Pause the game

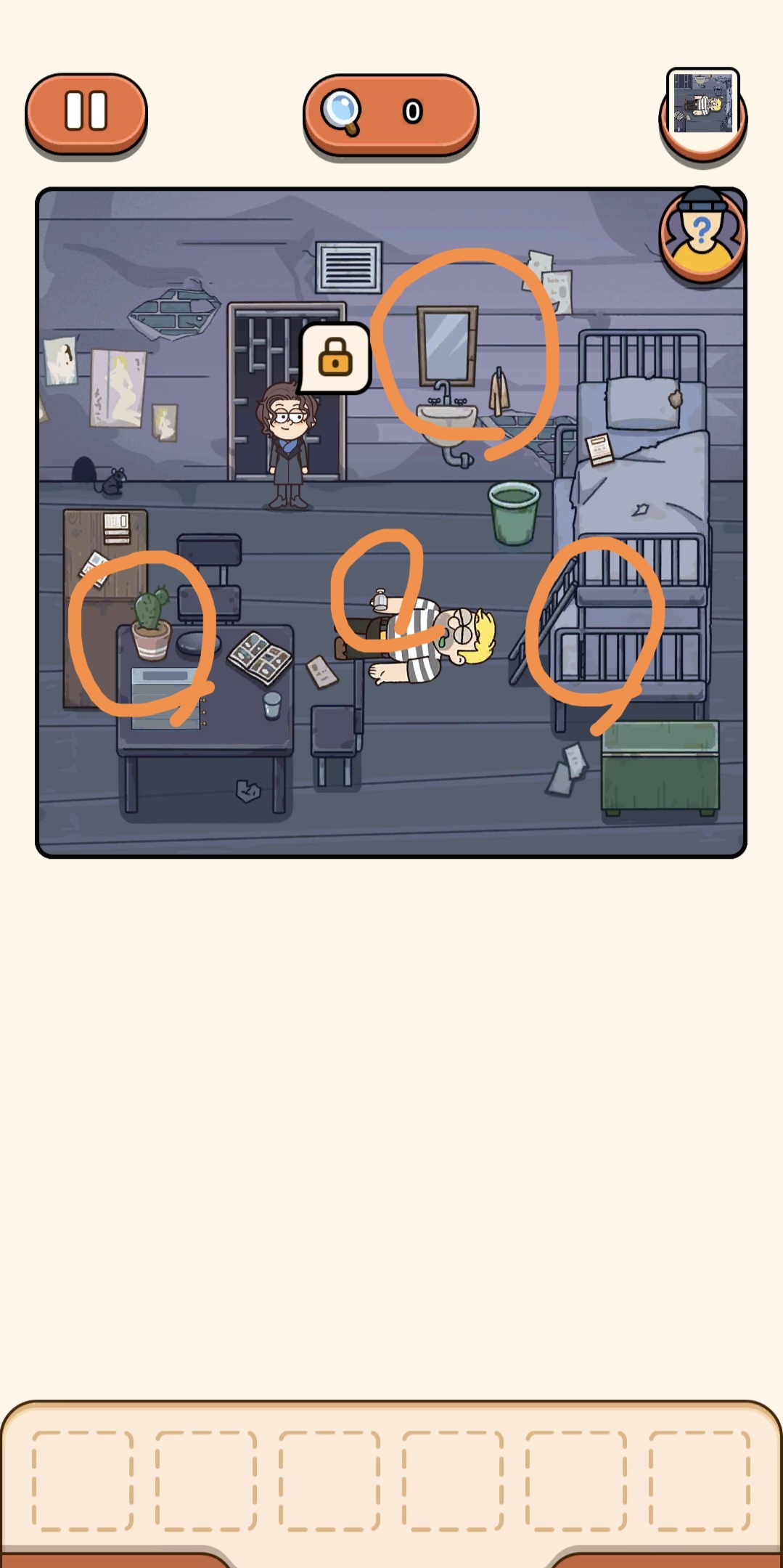point(86,112)
